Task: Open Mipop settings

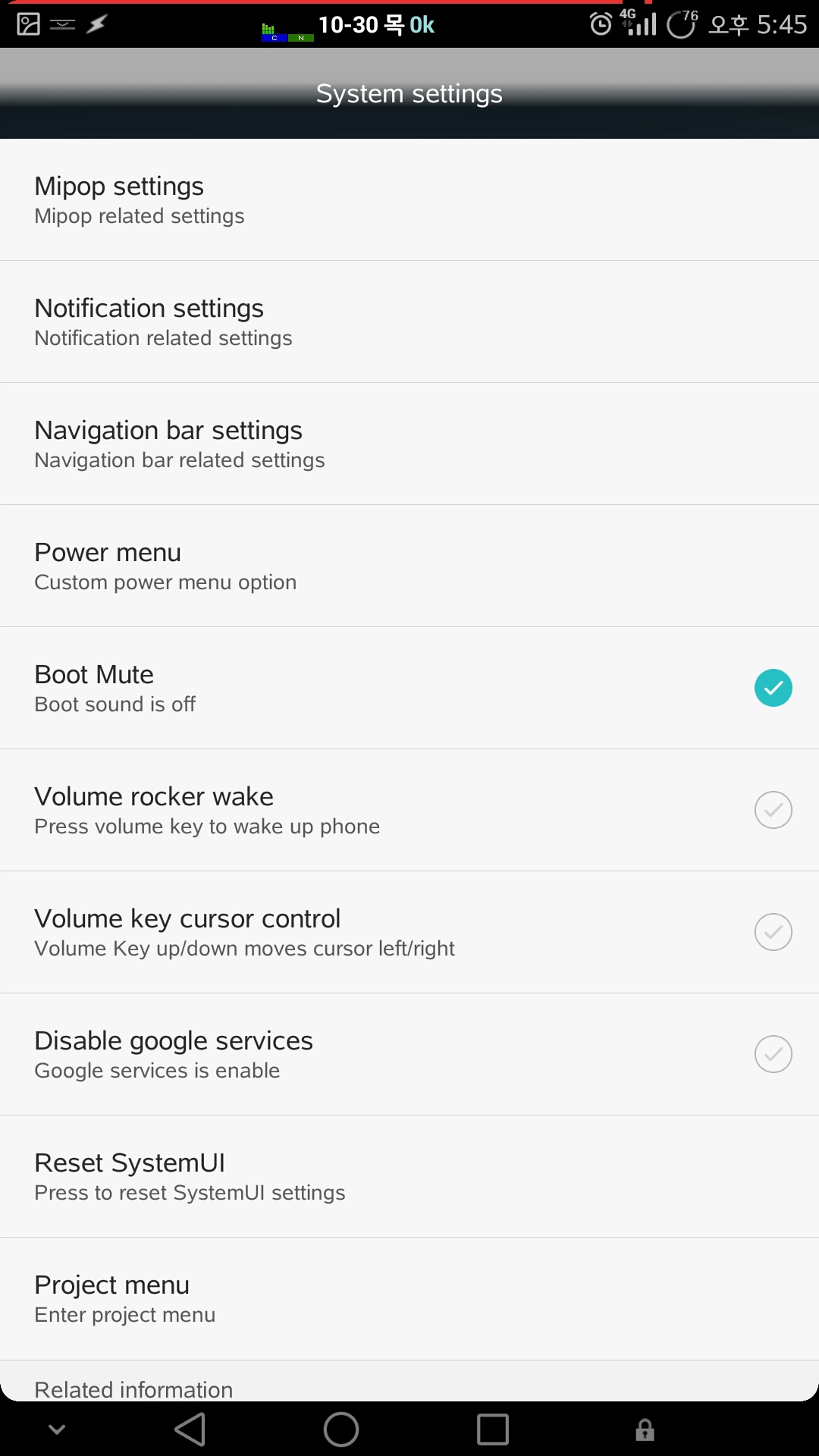Action: (409, 199)
